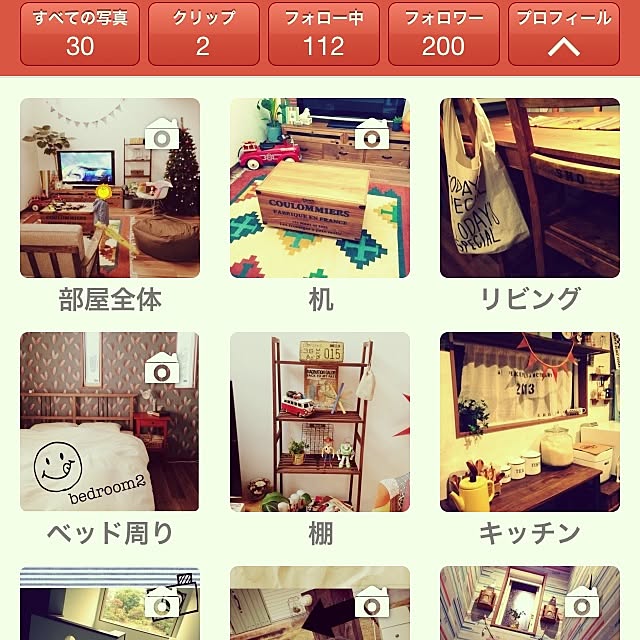View the フォロー中 list of 112
This screenshot has height=640, width=640.
(x=323, y=33)
